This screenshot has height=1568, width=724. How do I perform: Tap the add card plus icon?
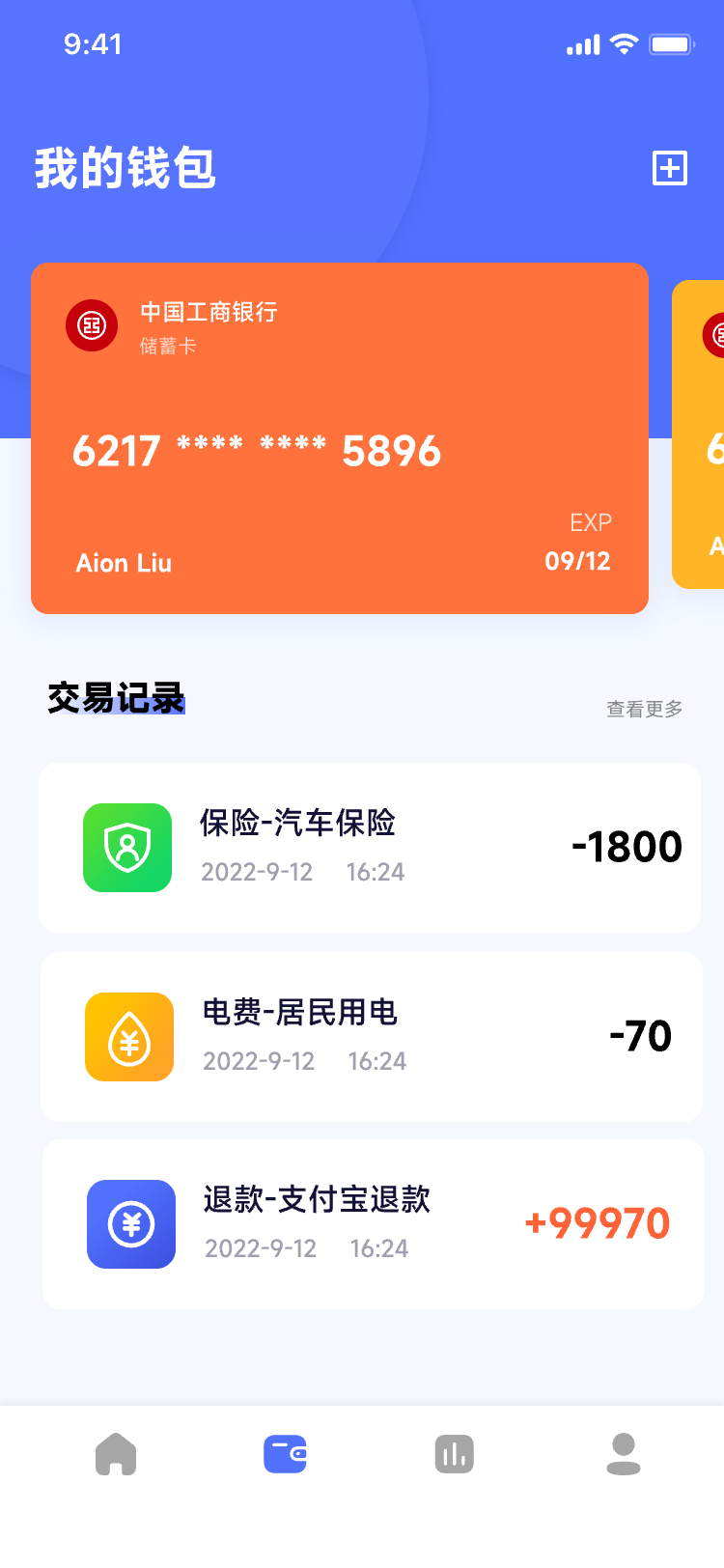670,168
